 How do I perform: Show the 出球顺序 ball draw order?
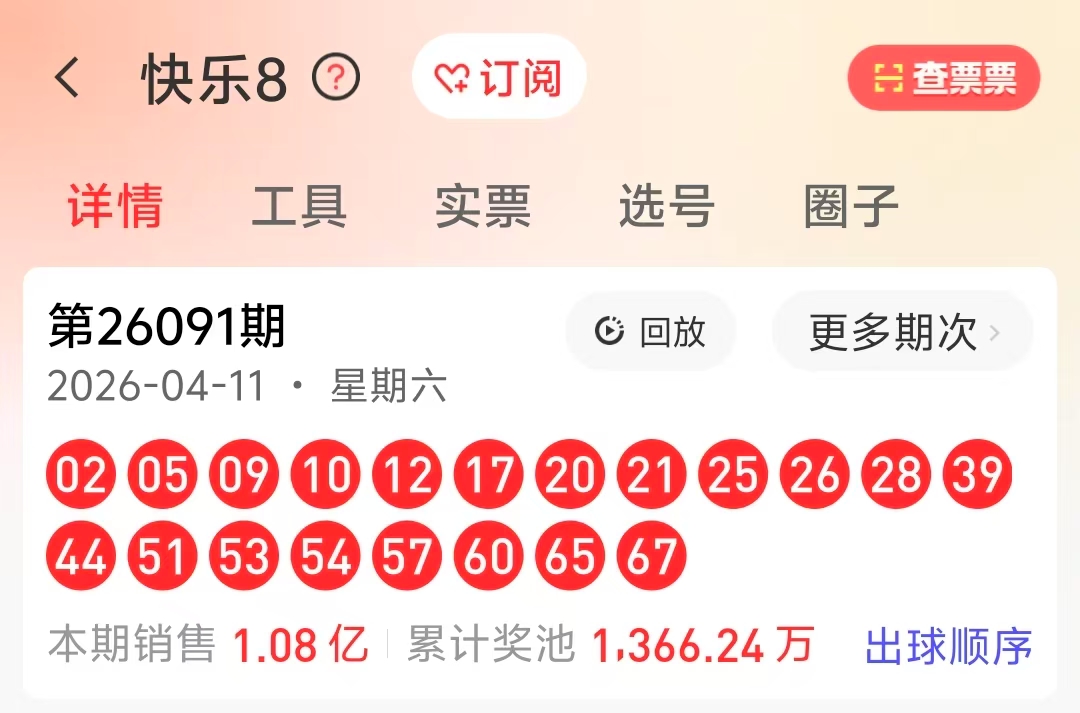[x=948, y=647]
